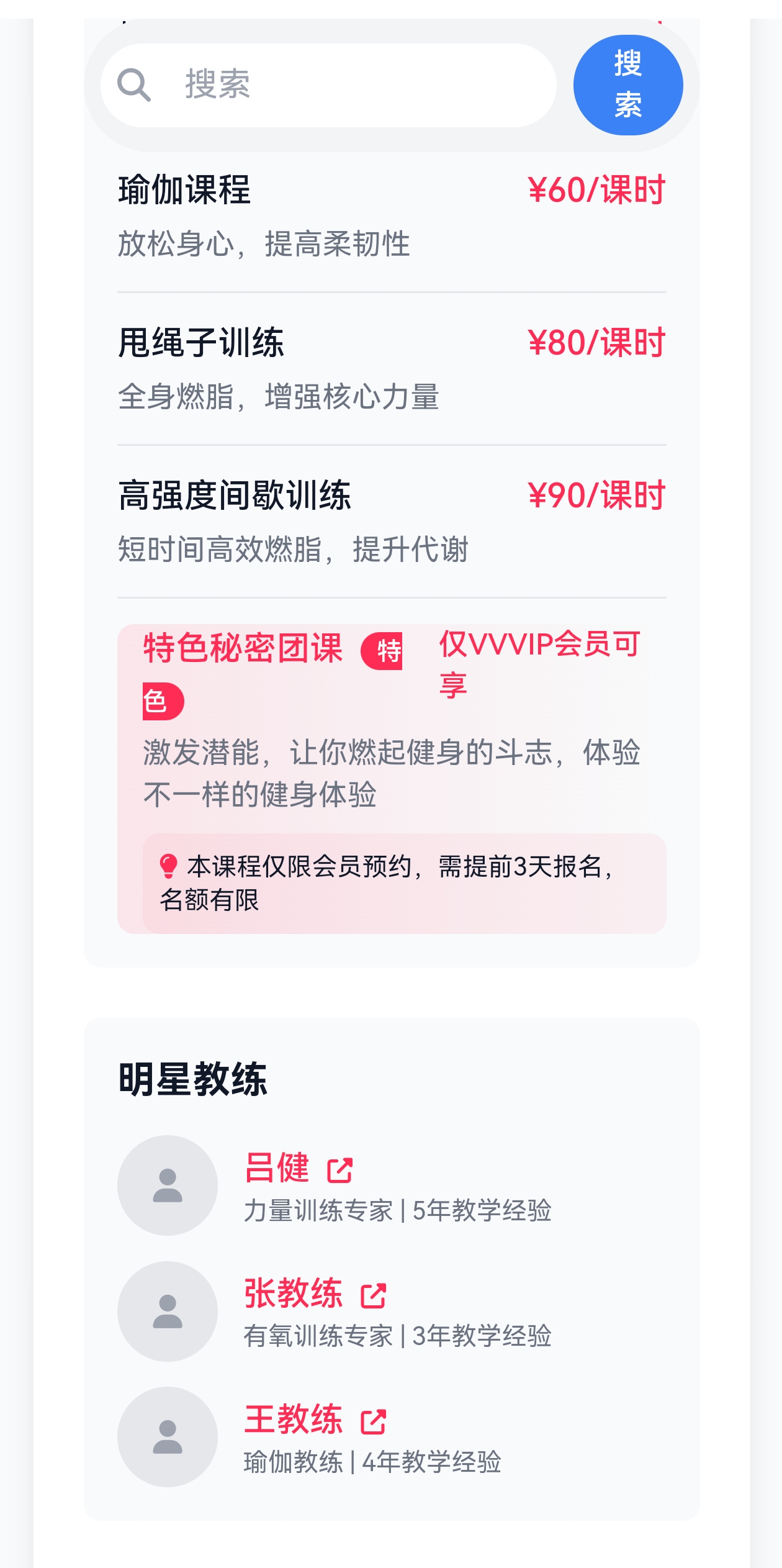The image size is (782, 1568).
Task: Open the 瑜伽课程 course row
Action: click(391, 215)
